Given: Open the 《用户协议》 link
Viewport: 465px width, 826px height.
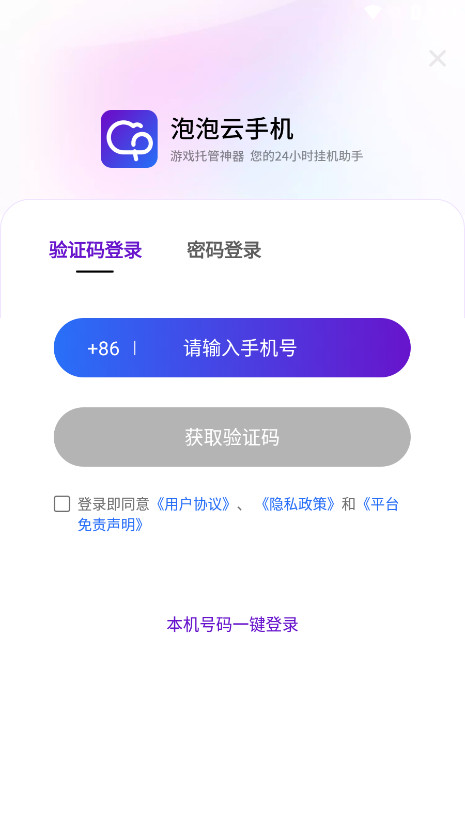Looking at the screenshot, I should tap(192, 504).
